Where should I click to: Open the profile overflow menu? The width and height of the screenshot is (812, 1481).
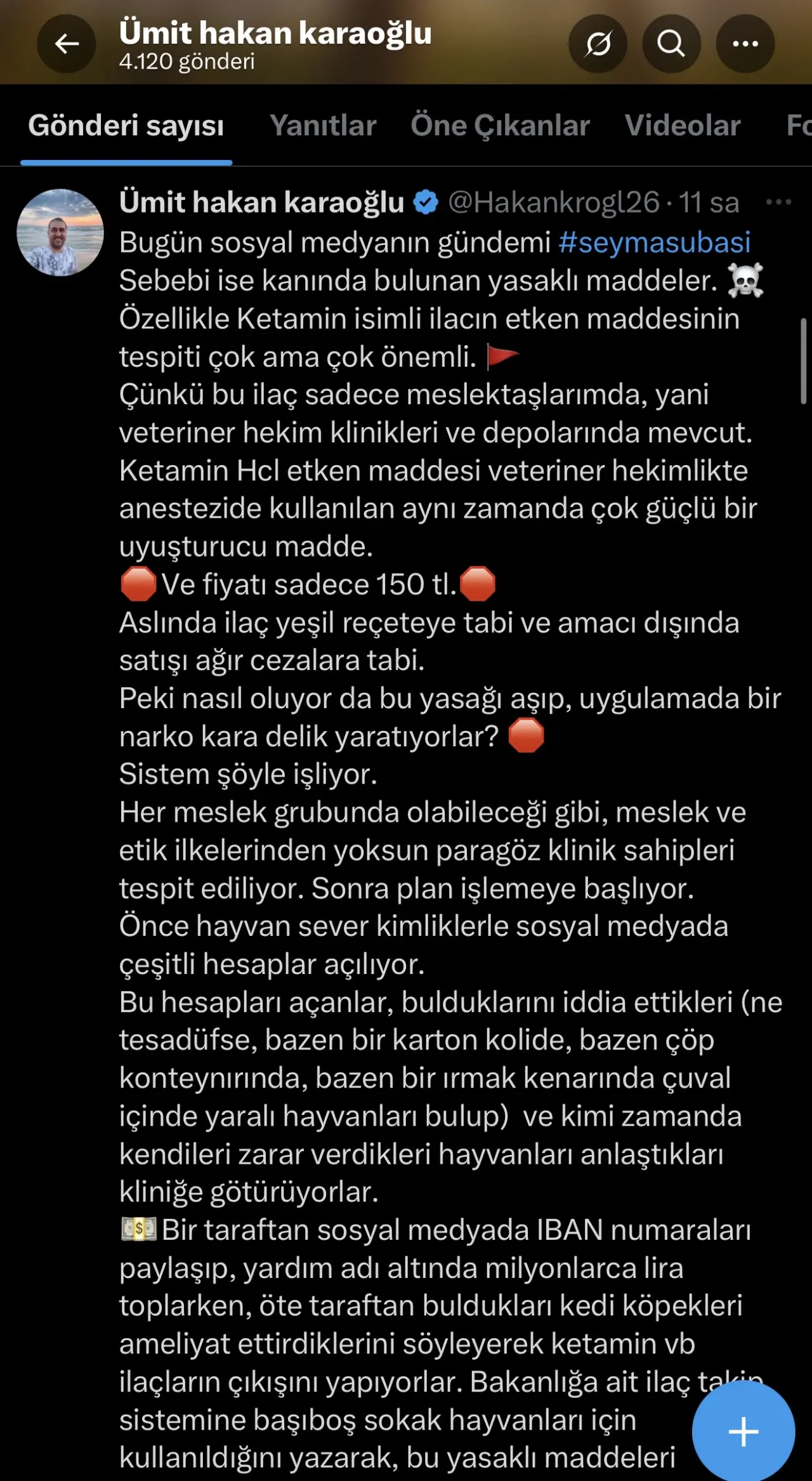(745, 44)
